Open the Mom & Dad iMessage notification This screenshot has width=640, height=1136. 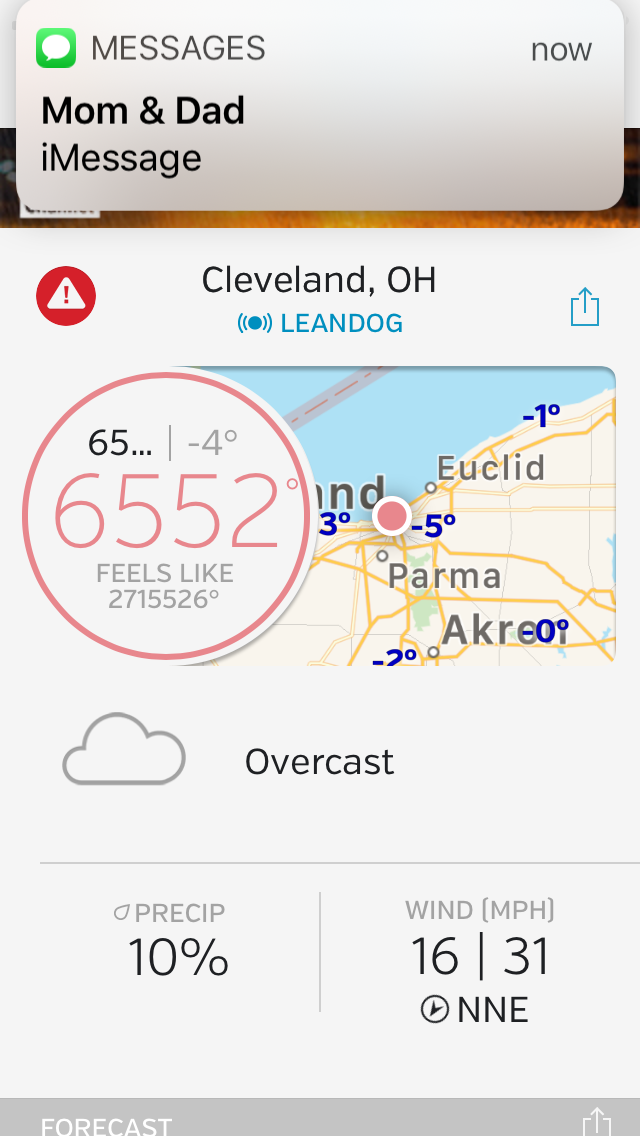point(320,104)
